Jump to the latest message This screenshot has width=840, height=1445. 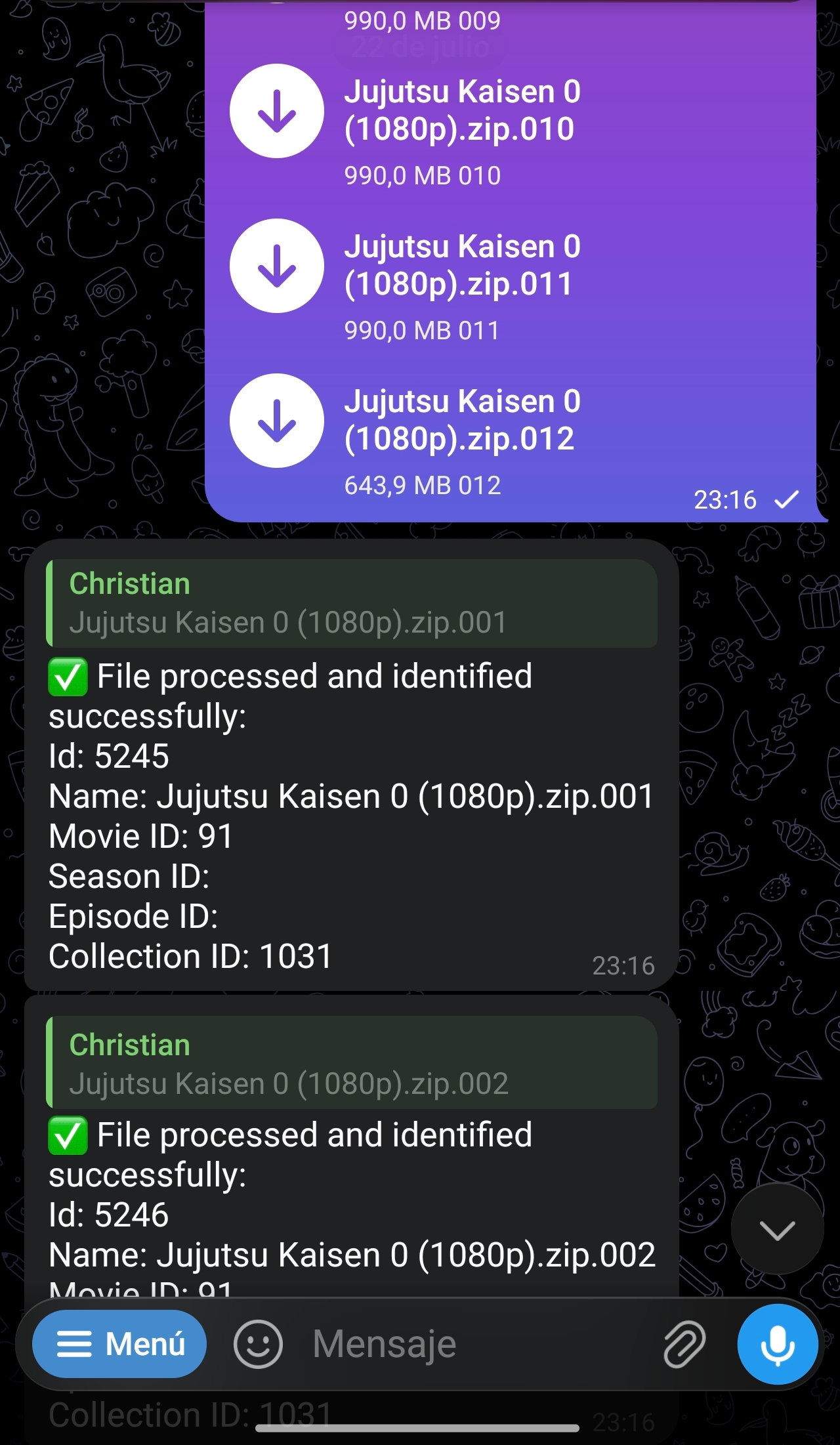pyautogui.click(x=777, y=1230)
